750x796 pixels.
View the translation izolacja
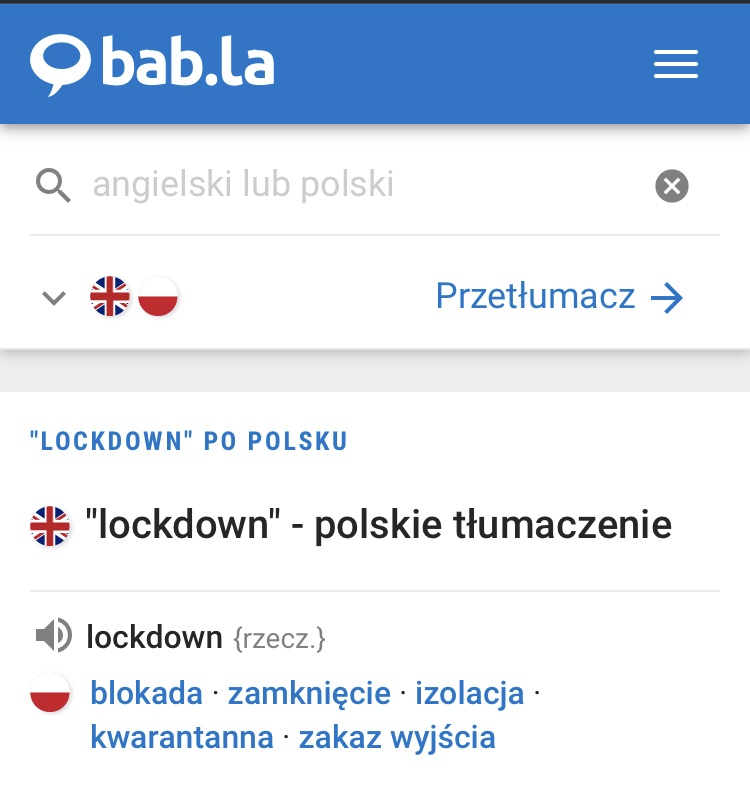click(469, 693)
